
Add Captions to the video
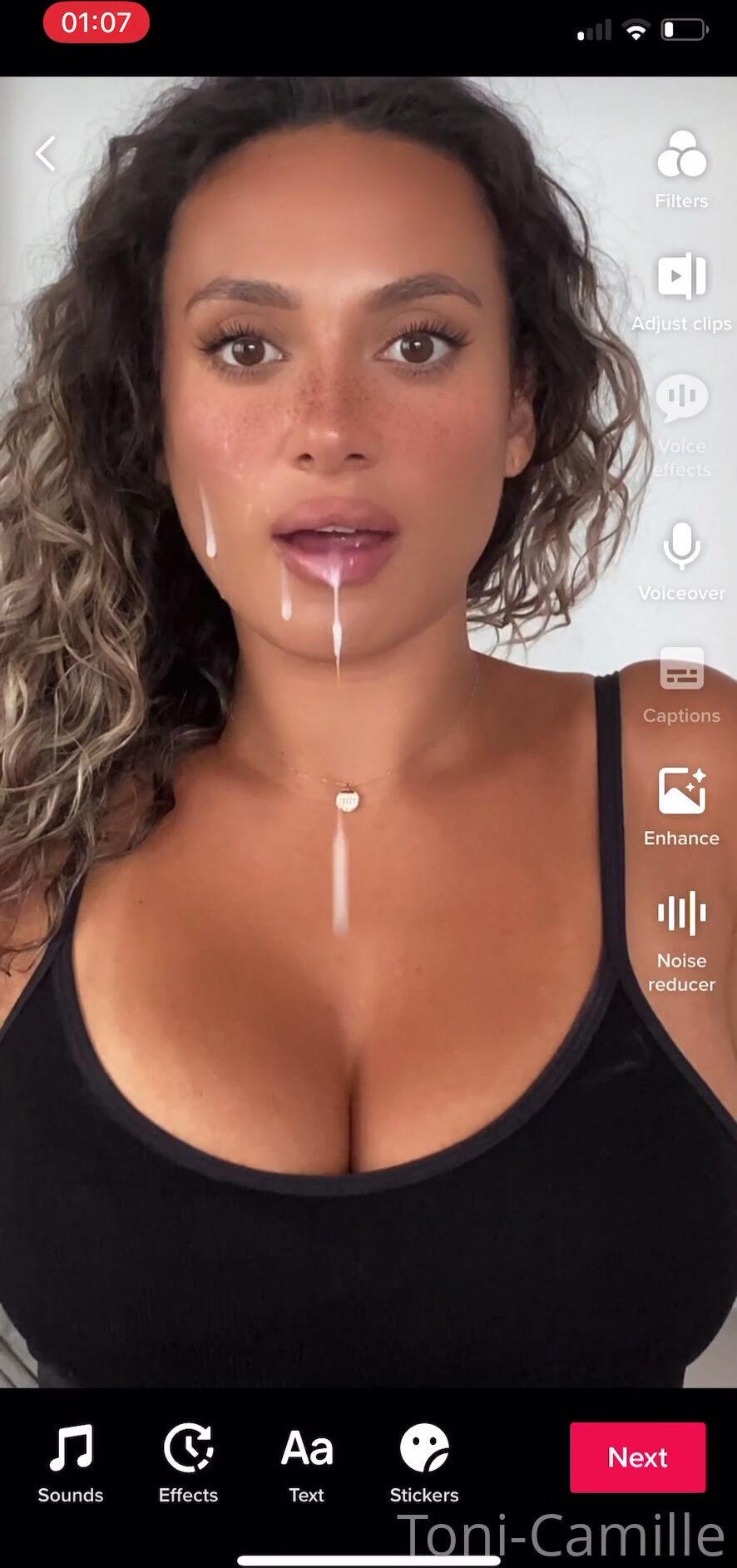click(x=681, y=684)
